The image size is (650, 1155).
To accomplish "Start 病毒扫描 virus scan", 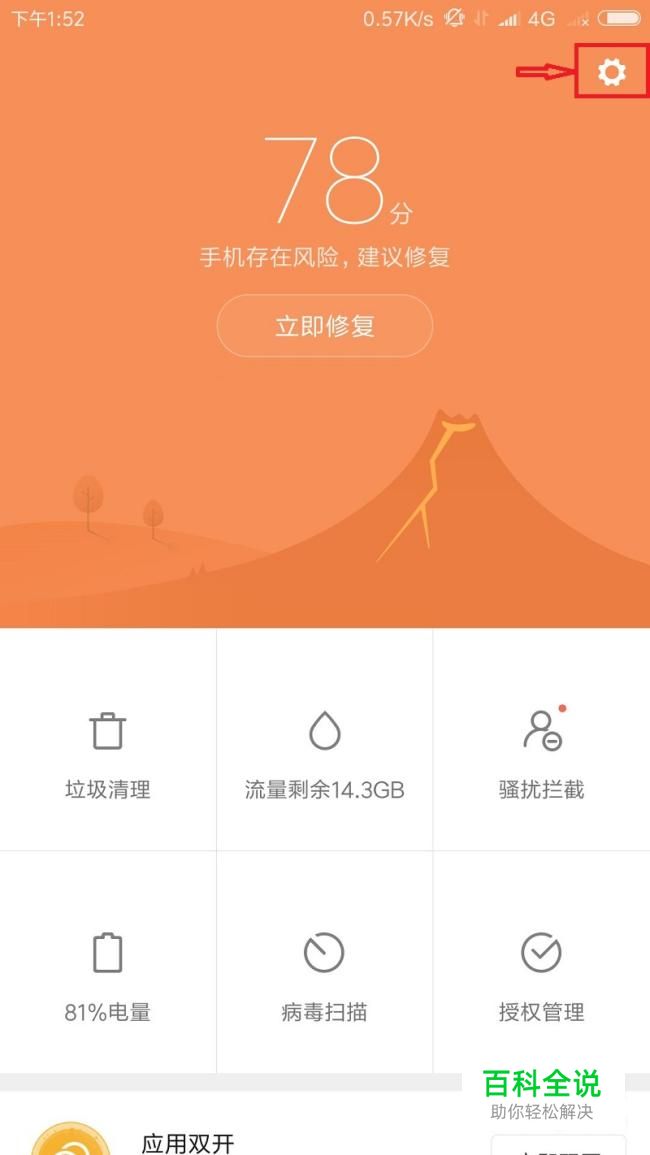I will (325, 975).
